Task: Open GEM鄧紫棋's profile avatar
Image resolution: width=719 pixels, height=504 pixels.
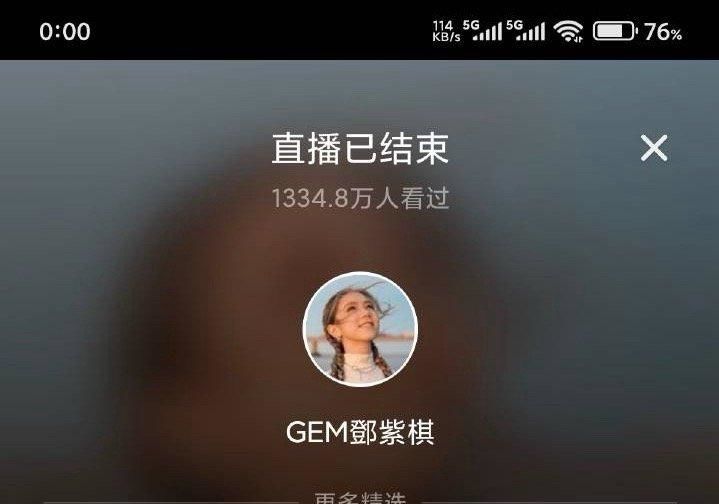Action: [360, 329]
